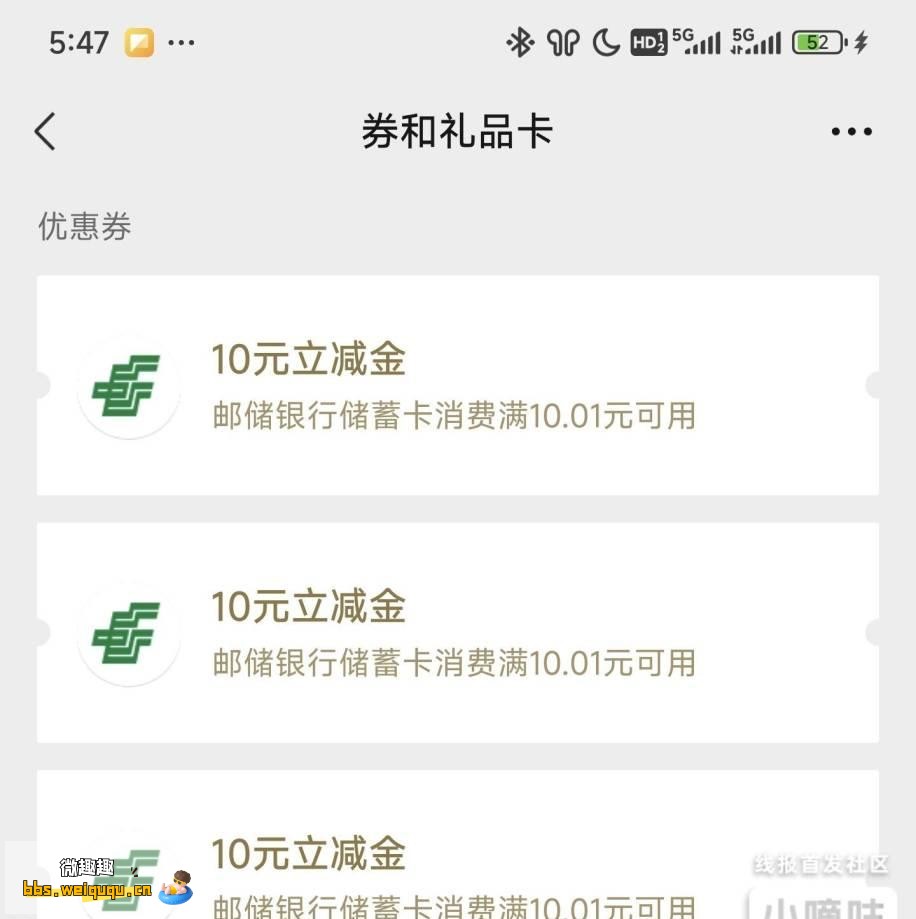916x919 pixels.
Task: Expand the first 10元立减金 coupon
Action: [458, 385]
